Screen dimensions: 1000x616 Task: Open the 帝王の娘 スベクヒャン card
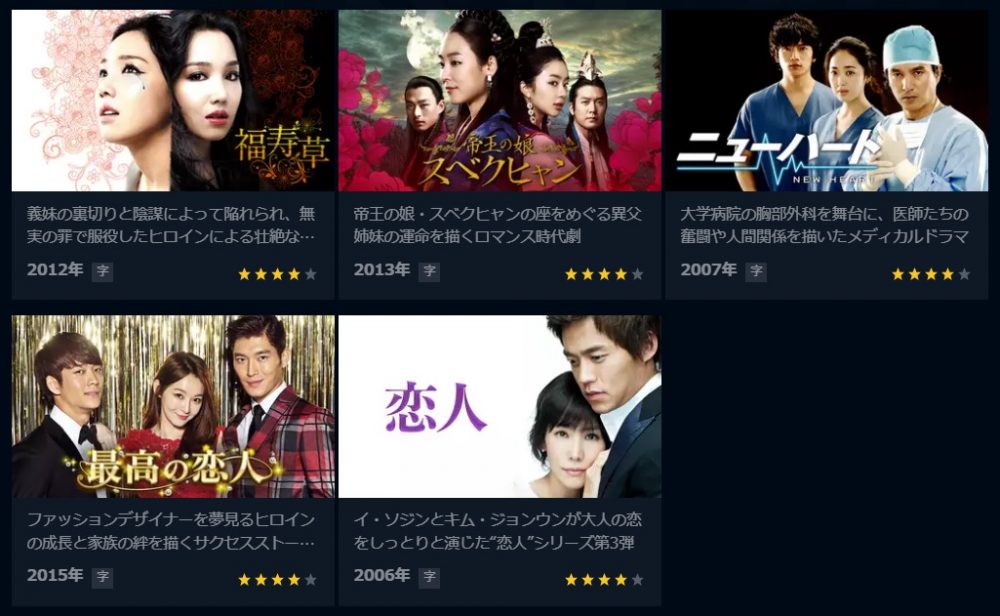pyautogui.click(x=499, y=101)
